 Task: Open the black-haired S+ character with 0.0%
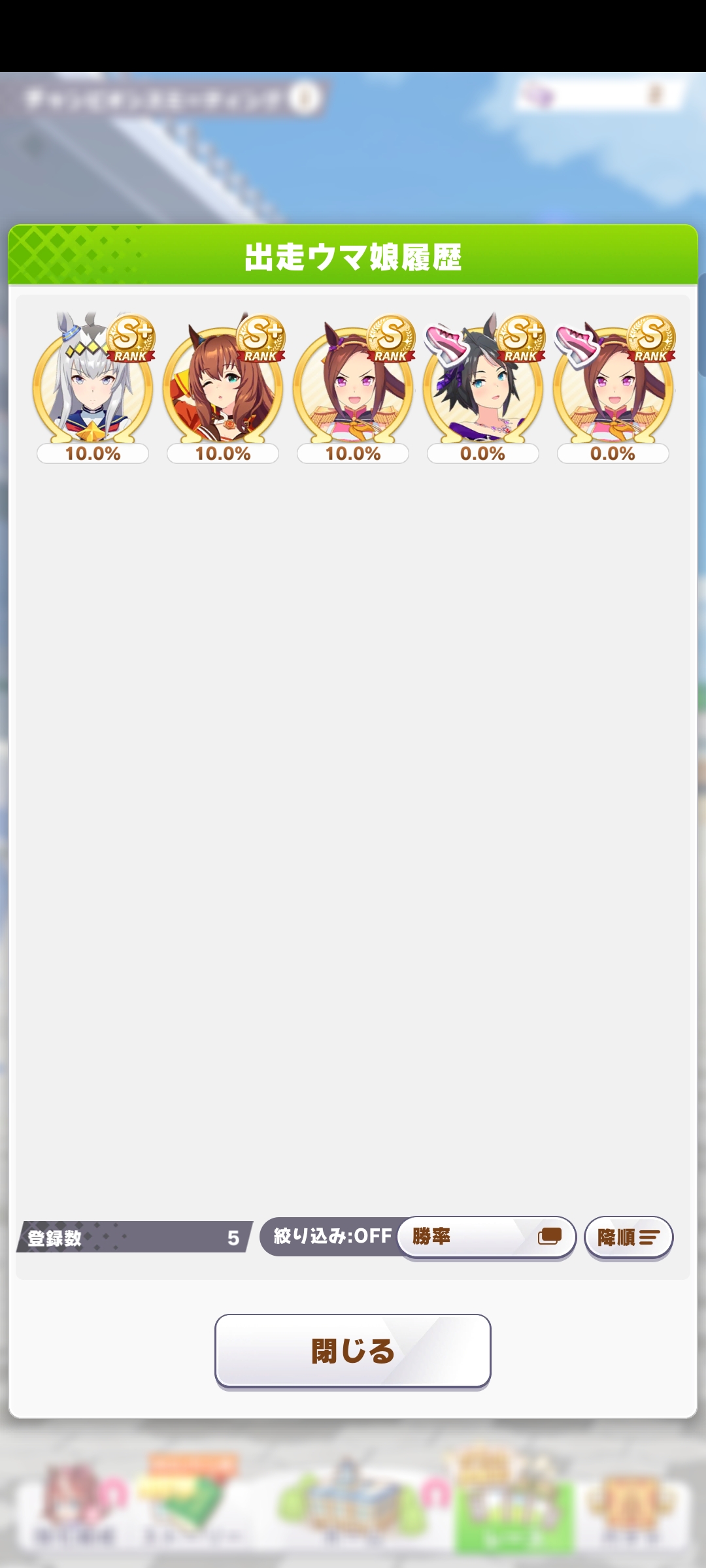click(x=483, y=385)
